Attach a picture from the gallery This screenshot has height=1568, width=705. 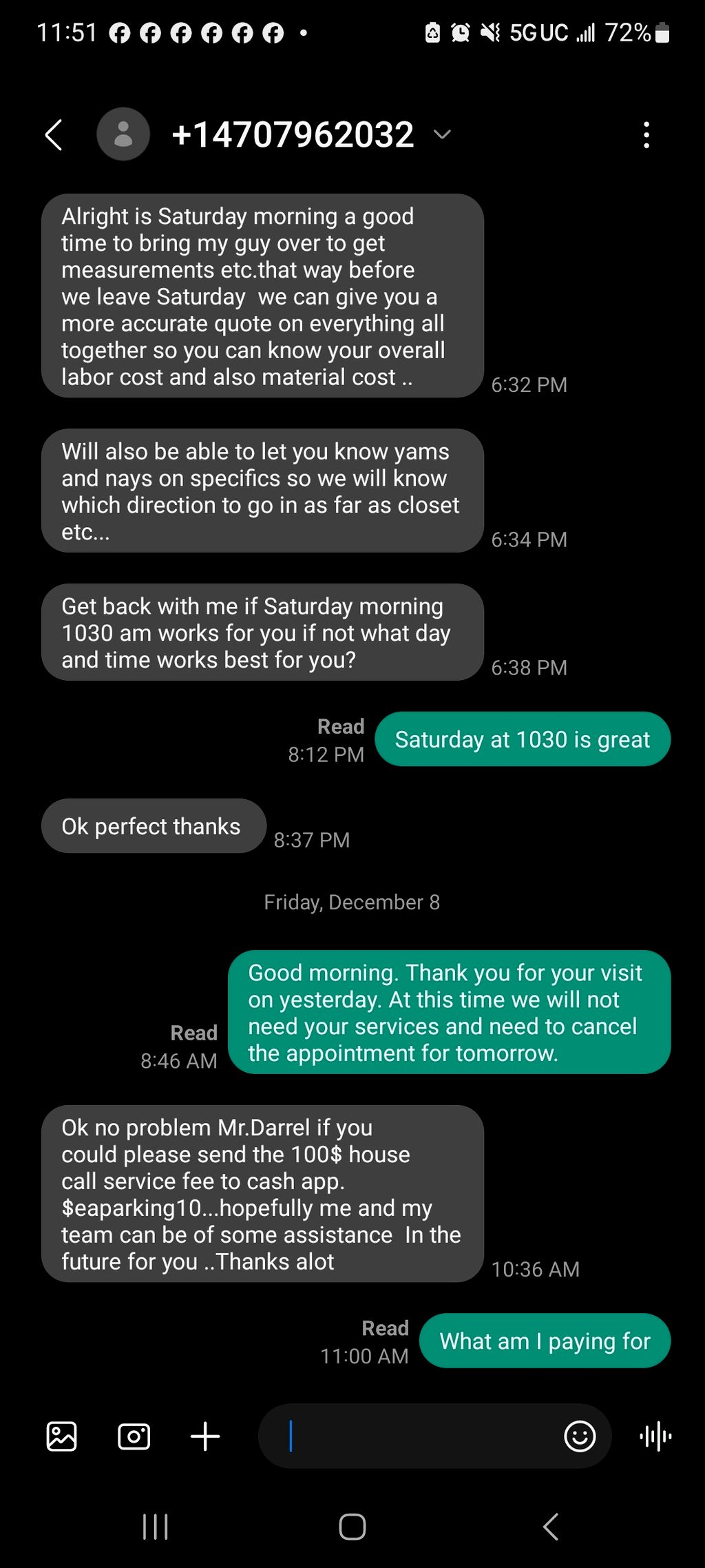tap(62, 1436)
